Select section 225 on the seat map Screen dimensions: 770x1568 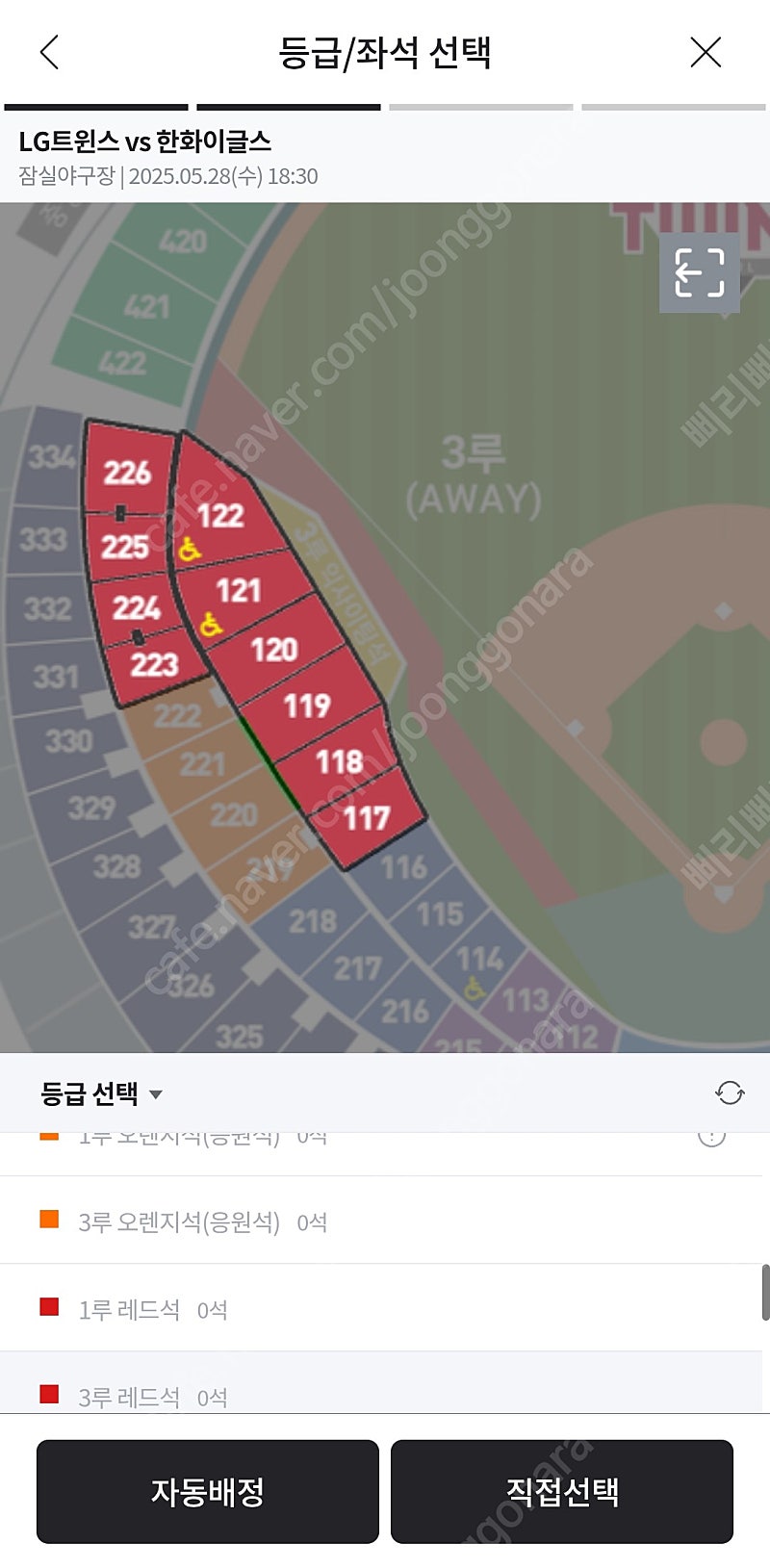coord(126,547)
